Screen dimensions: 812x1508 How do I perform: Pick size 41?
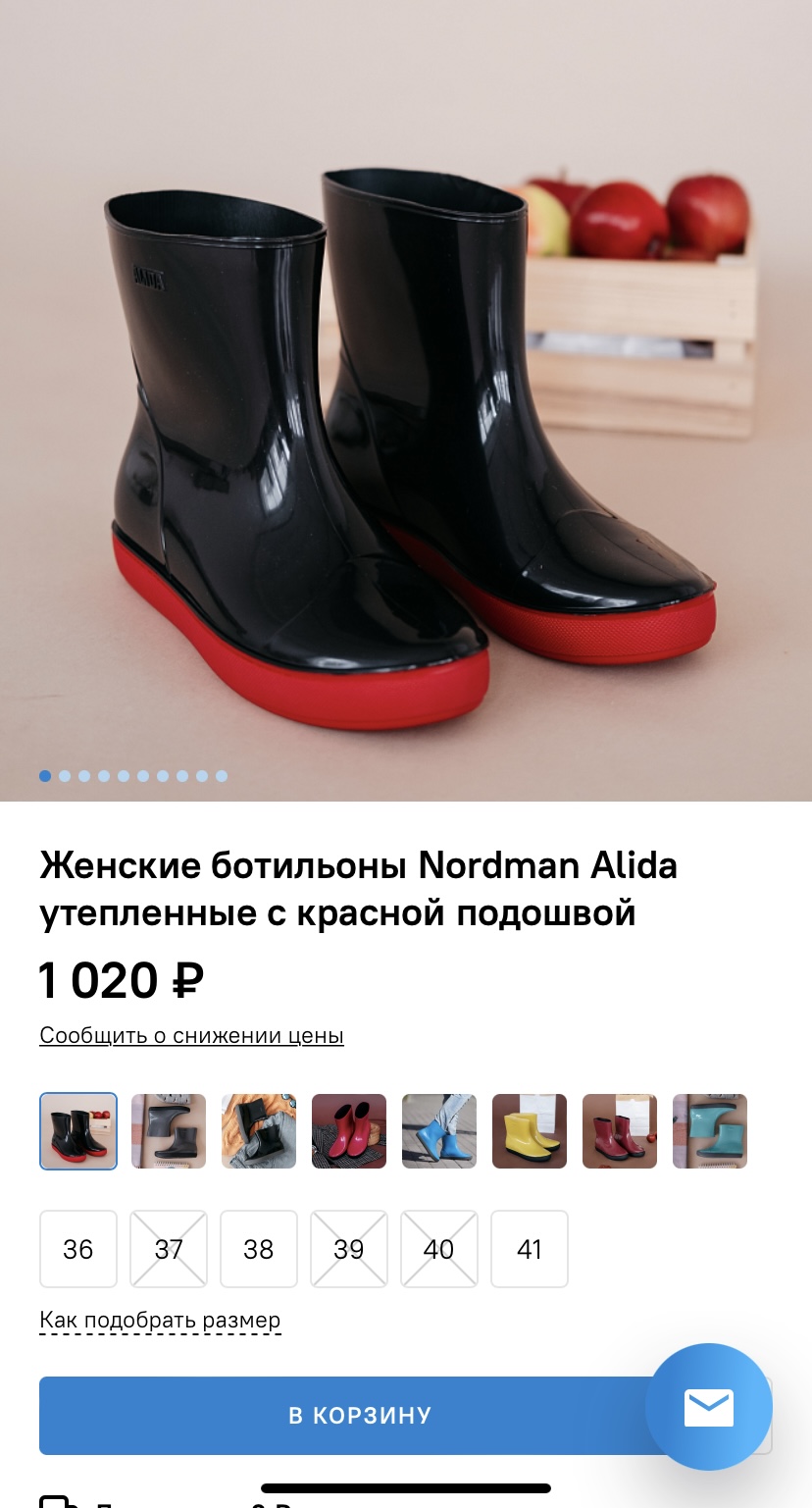530,1249
